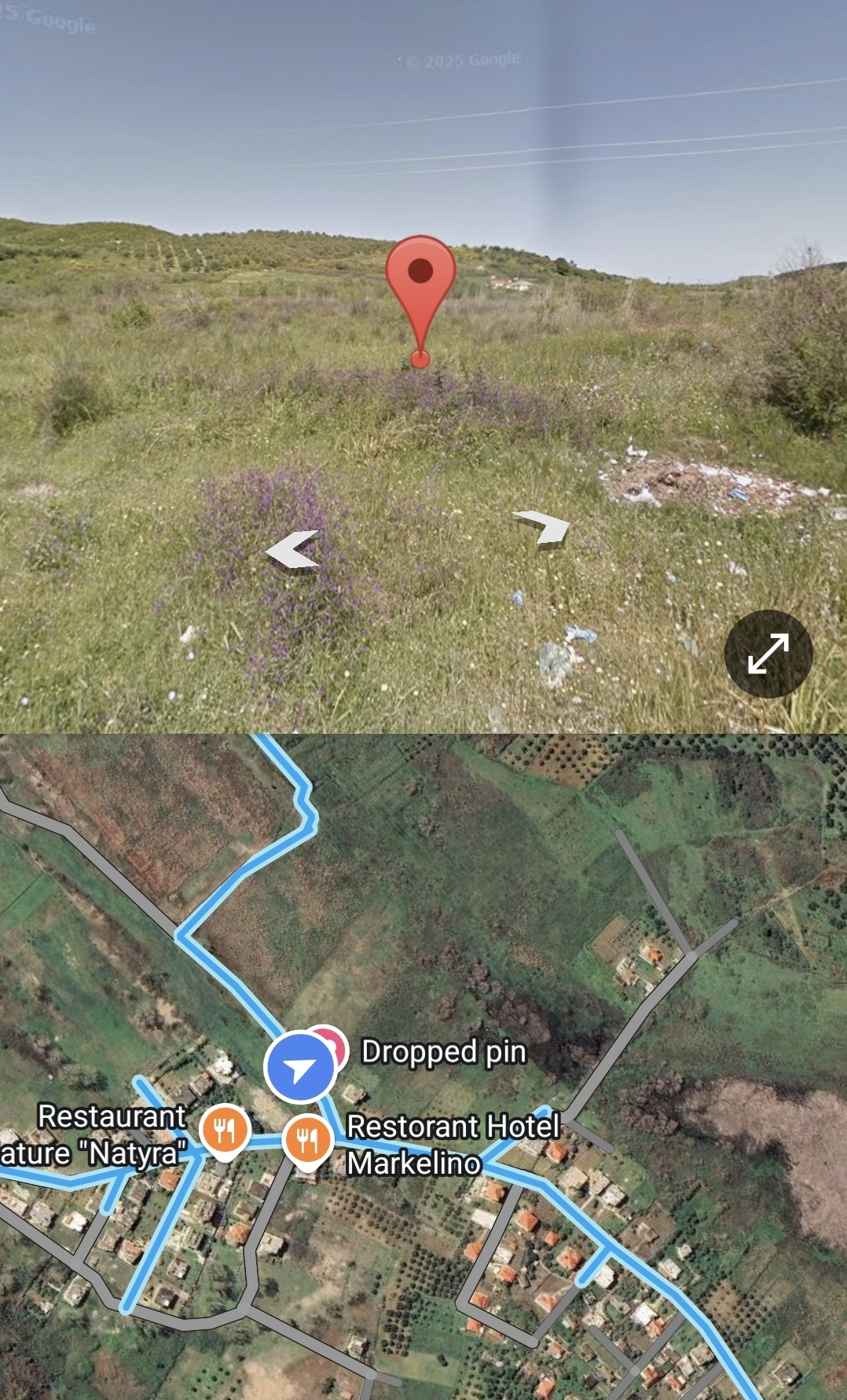Screen dimensions: 847x1400
Task: Tap the blue Street View position marker
Action: coord(300,1068)
